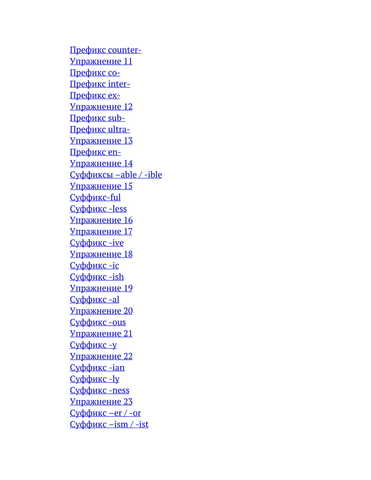Image resolution: width=371 pixels, height=480 pixels.
Task: Open Суффиксы –able / -ible
Action: pyautogui.click(x=116, y=175)
